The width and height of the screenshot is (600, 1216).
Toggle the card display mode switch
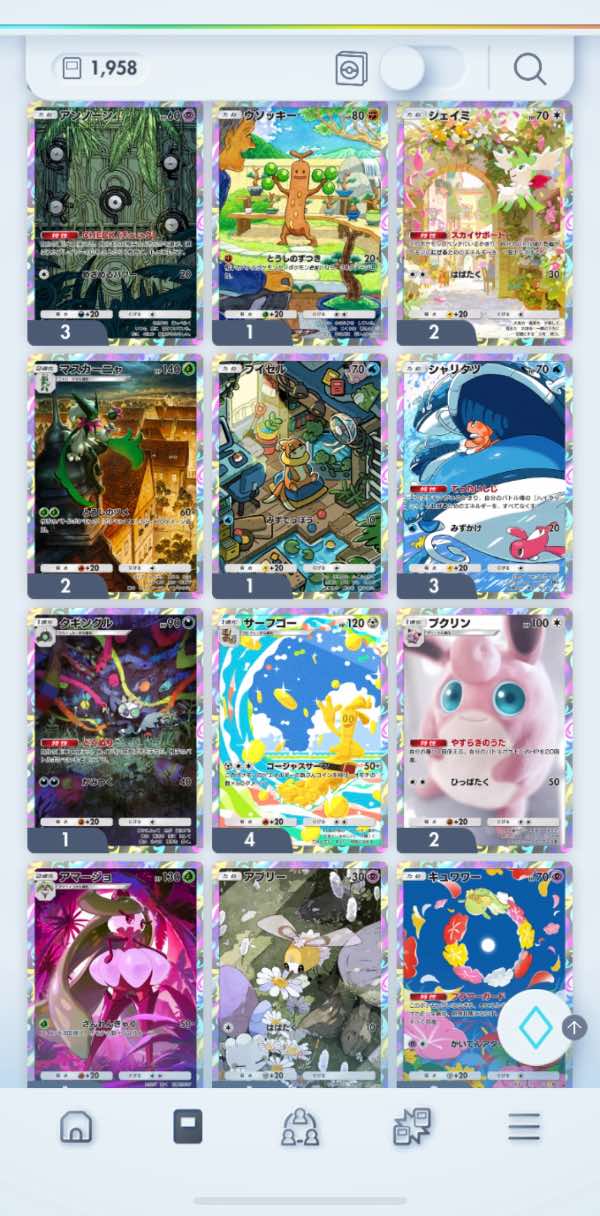pos(423,69)
